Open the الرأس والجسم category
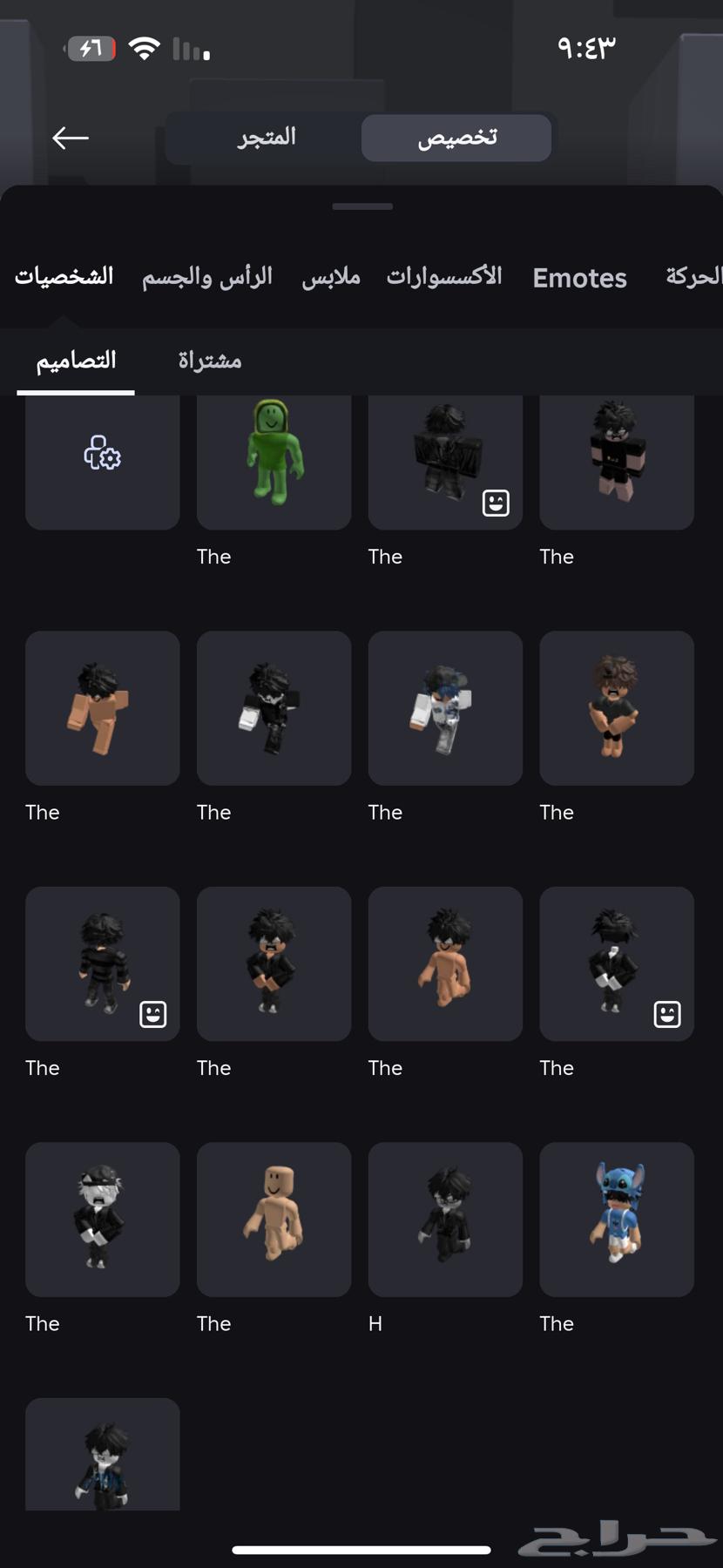Image resolution: width=723 pixels, height=1568 pixels. click(207, 277)
